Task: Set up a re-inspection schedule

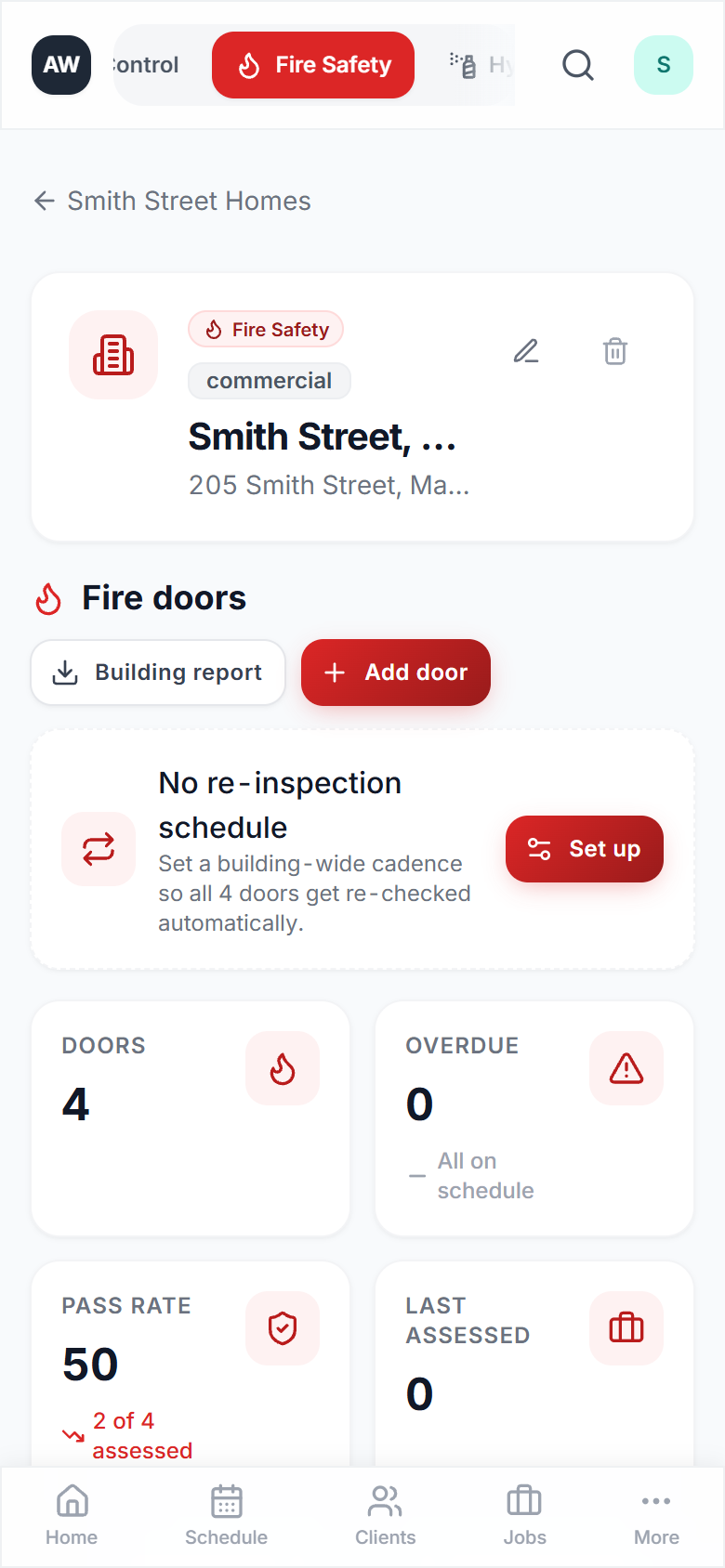Action: (584, 848)
